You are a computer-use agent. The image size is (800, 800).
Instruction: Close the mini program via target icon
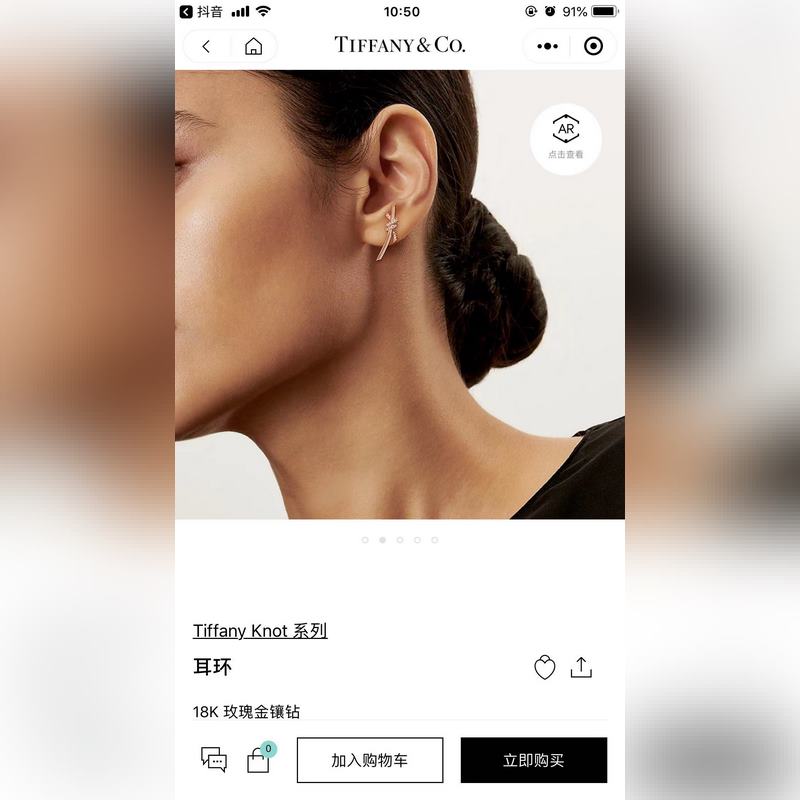(x=594, y=46)
